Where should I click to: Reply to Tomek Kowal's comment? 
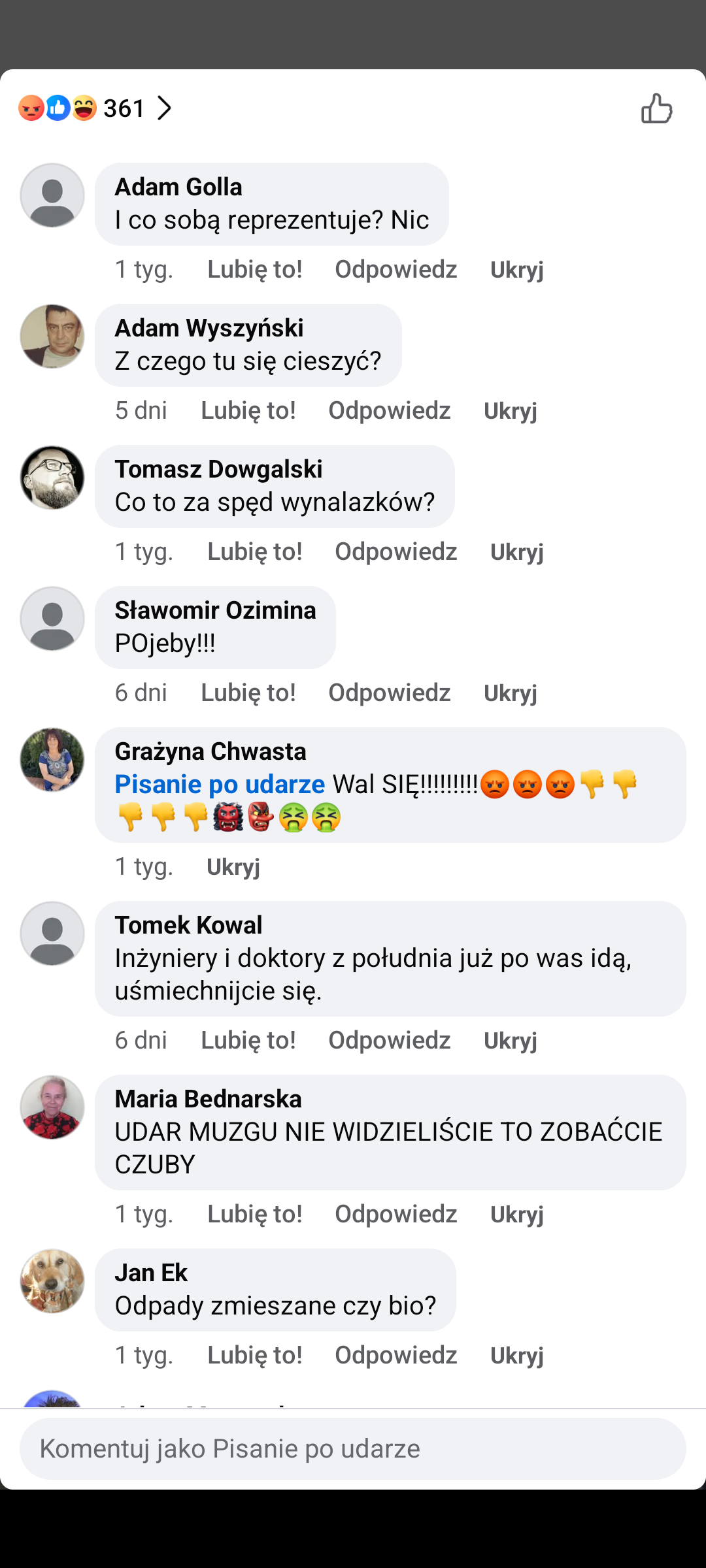click(x=389, y=1040)
